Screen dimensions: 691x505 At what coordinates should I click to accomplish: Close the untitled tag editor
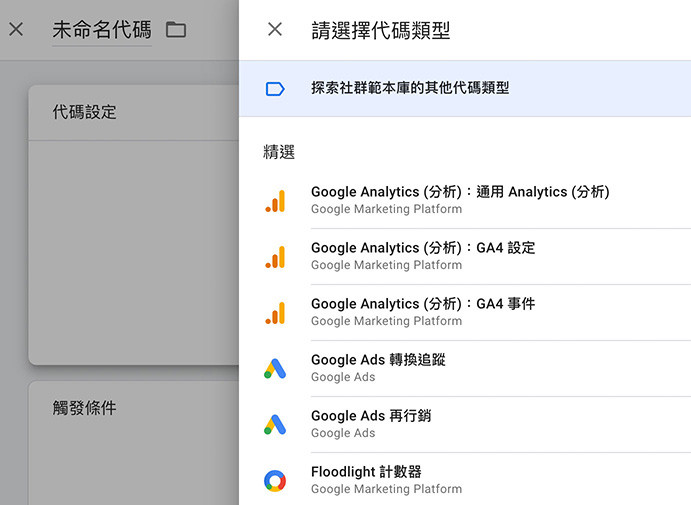click(x=16, y=29)
